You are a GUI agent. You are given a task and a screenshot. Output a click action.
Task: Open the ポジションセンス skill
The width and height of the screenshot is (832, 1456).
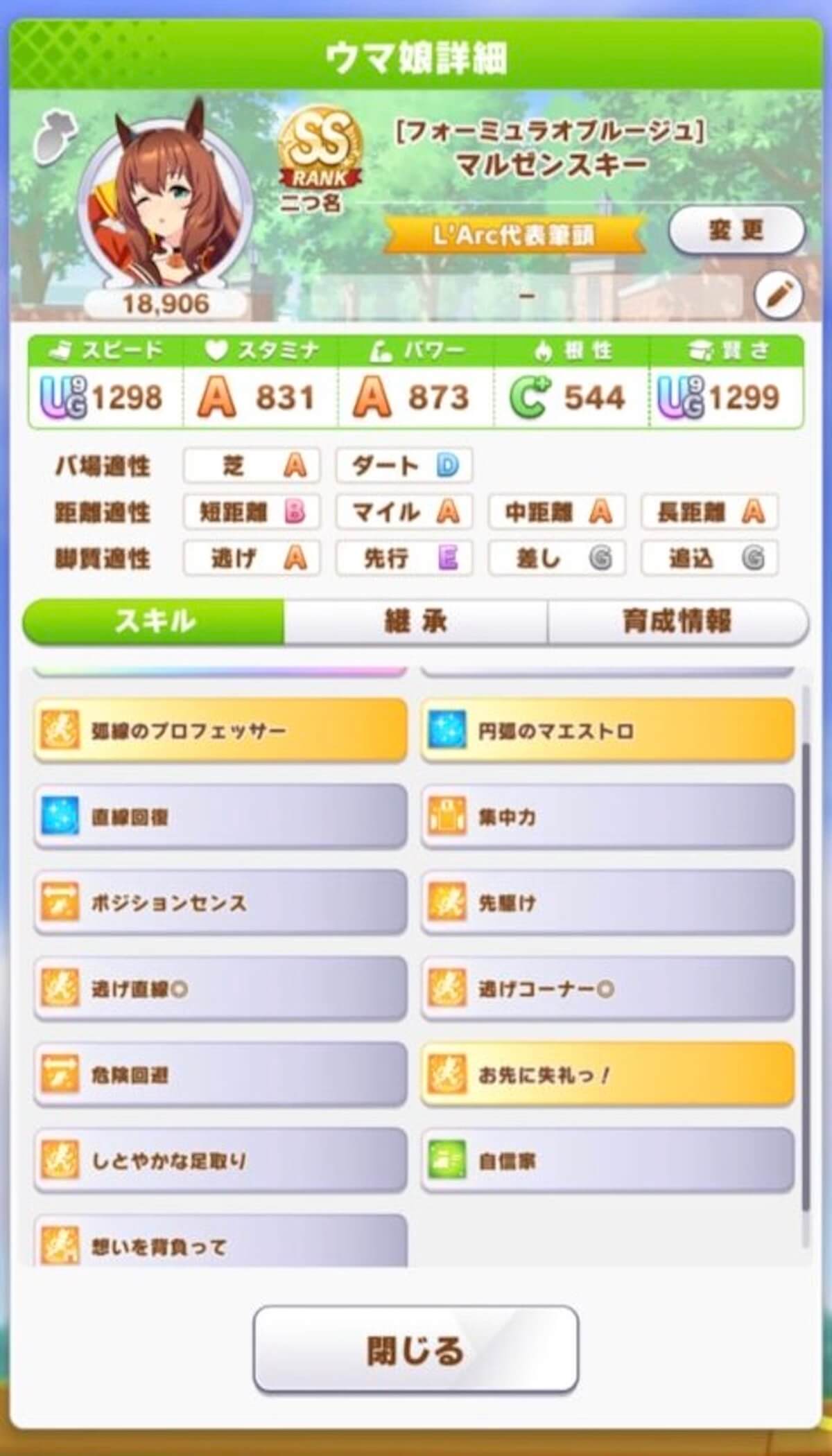tap(220, 903)
